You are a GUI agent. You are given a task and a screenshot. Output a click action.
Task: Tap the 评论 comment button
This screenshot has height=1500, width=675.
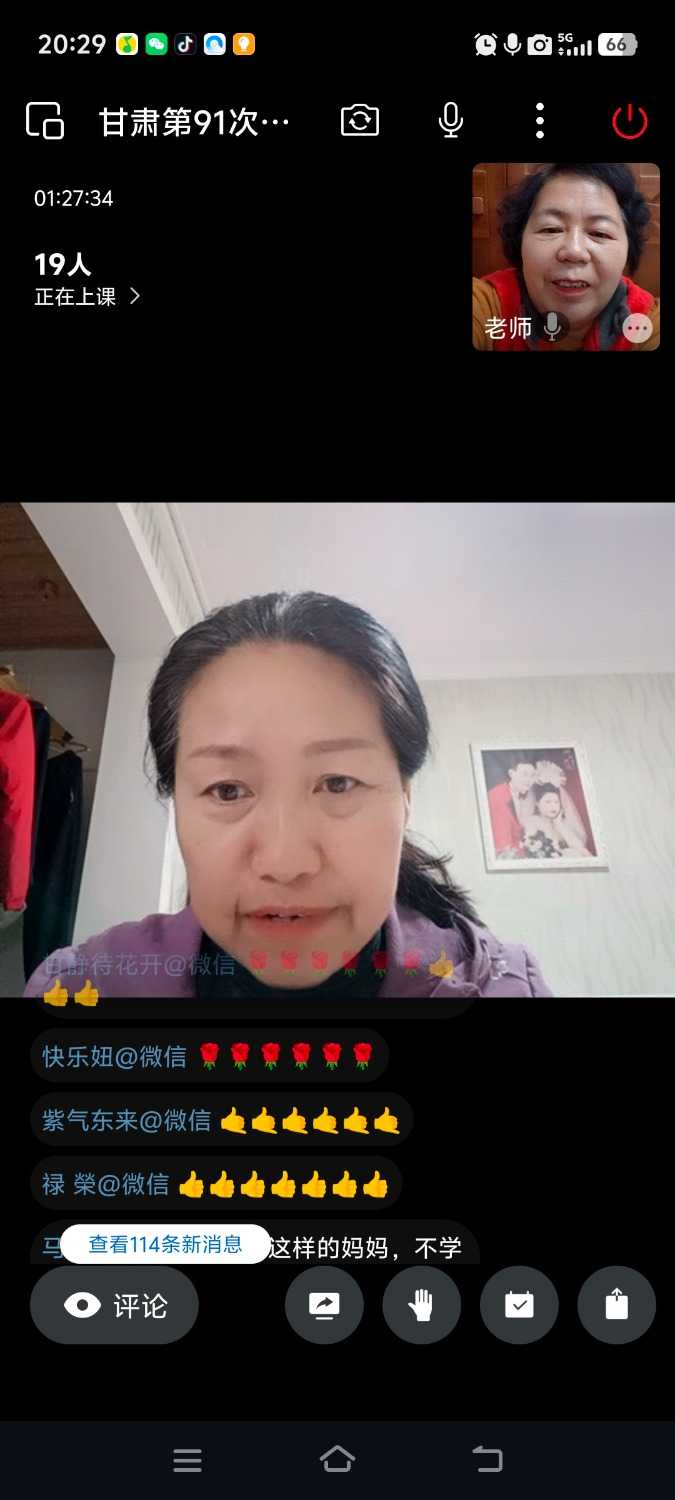tap(114, 1305)
